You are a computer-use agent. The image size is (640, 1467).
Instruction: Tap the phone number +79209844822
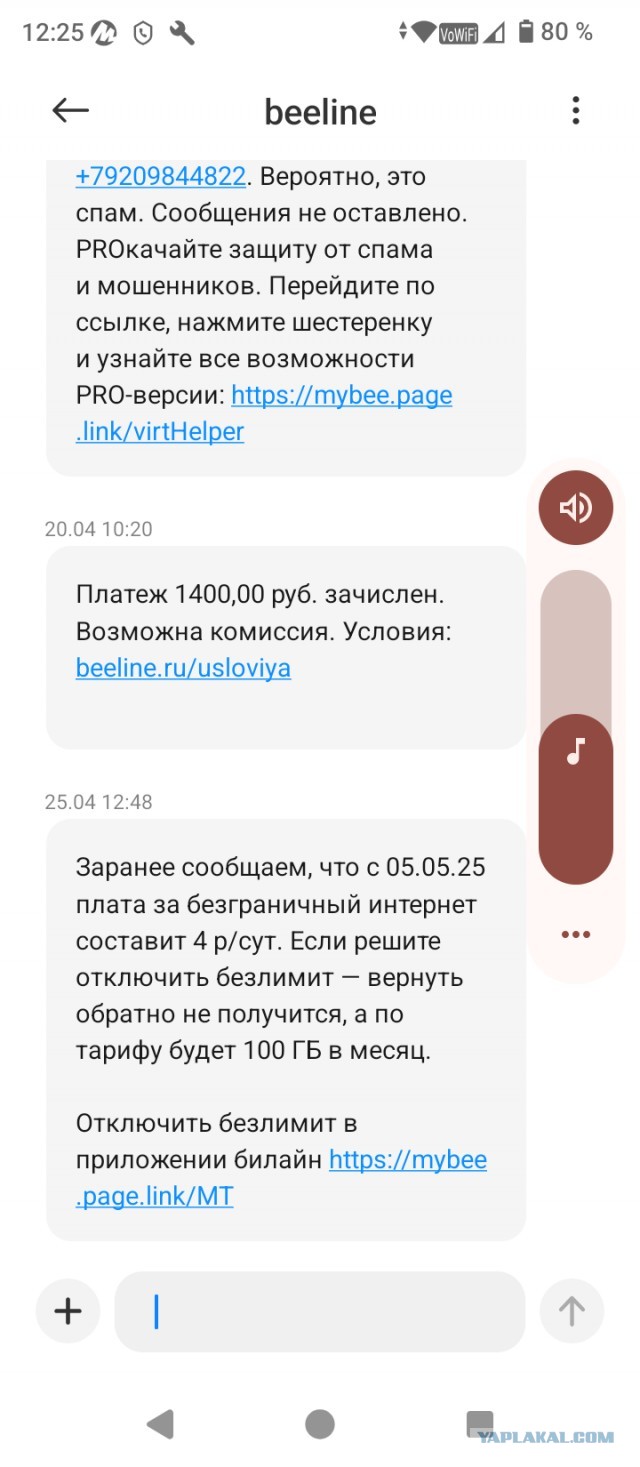160,177
